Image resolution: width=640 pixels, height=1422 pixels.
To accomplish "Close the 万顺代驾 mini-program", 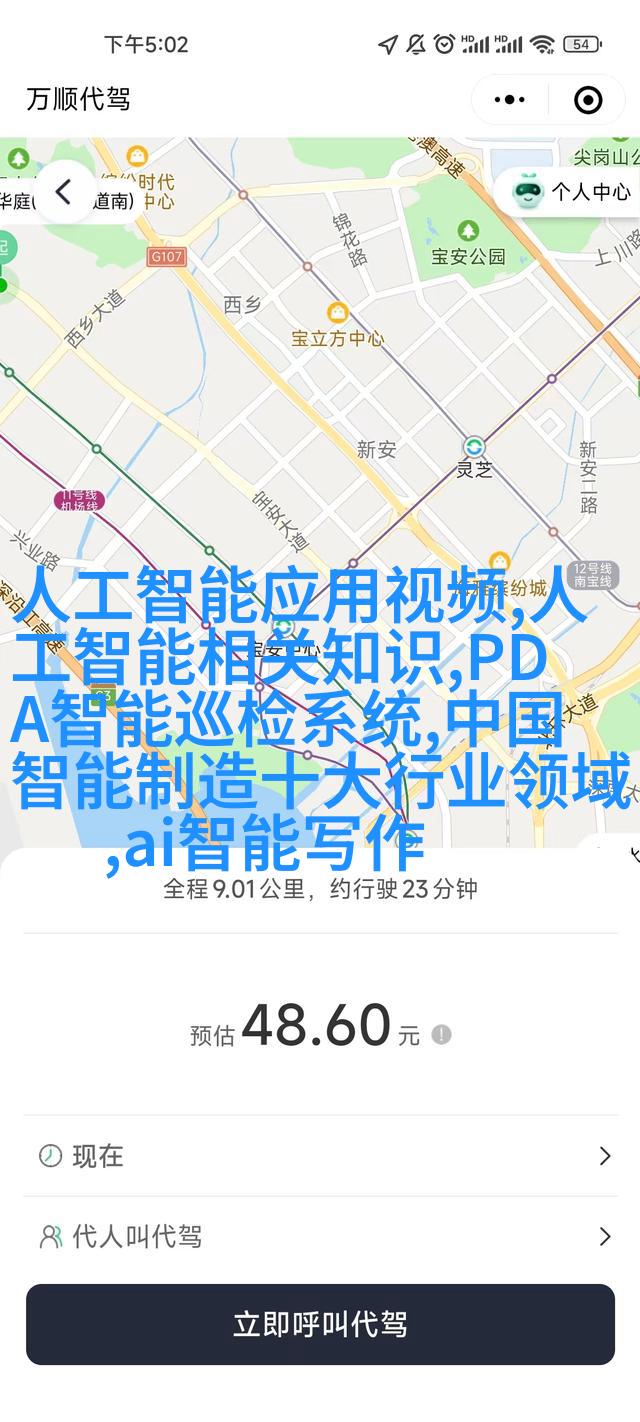I will coord(588,100).
